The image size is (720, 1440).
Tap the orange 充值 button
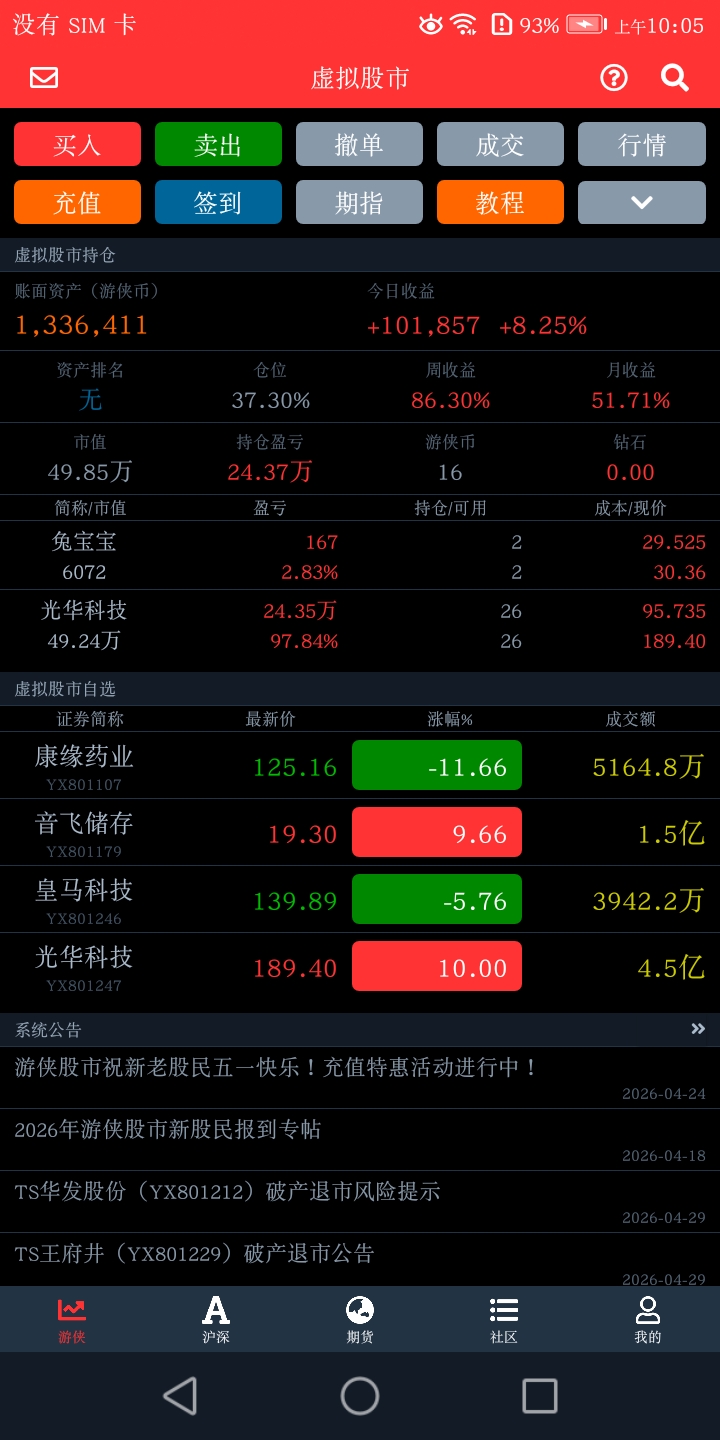pos(77,202)
